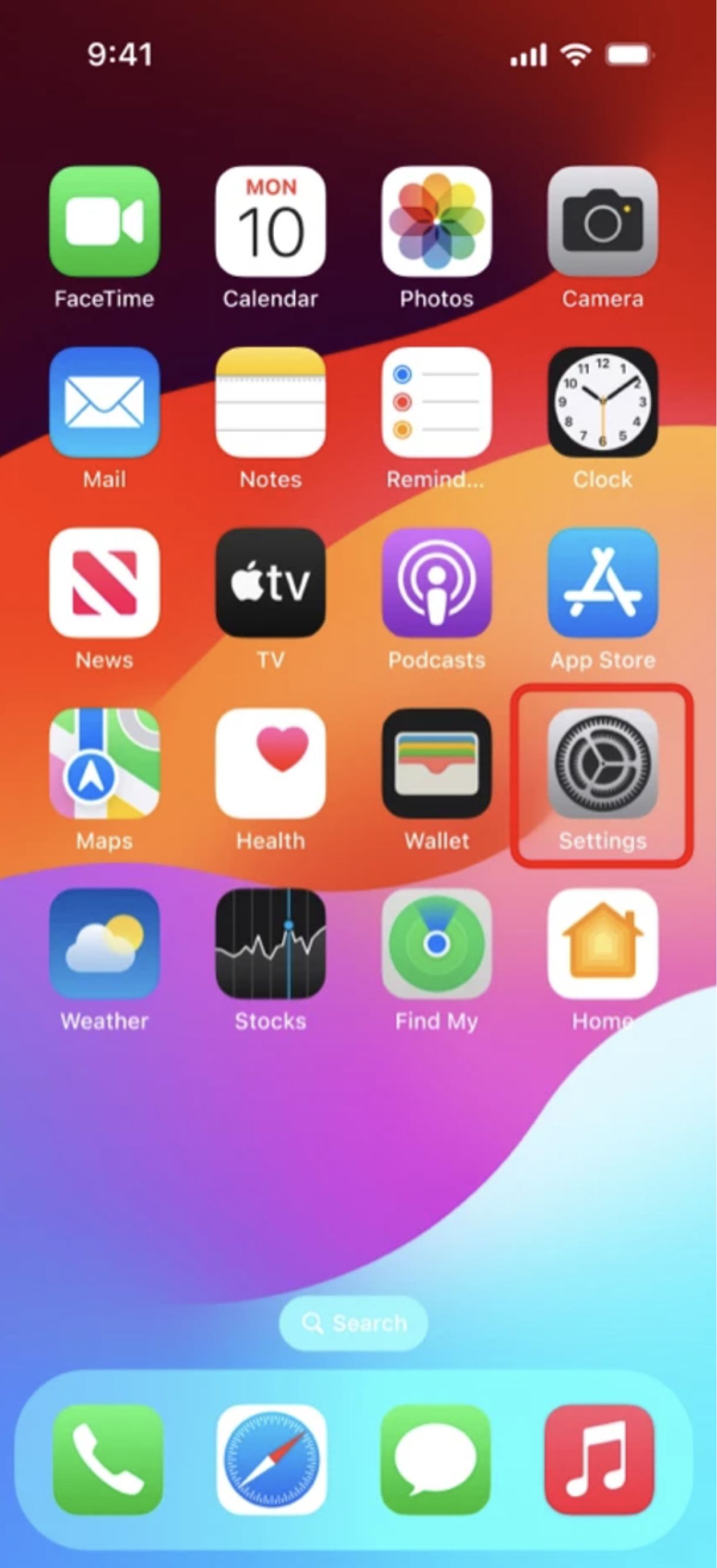Check the Weather app
This screenshot has height=1568, width=717.
pyautogui.click(x=104, y=943)
